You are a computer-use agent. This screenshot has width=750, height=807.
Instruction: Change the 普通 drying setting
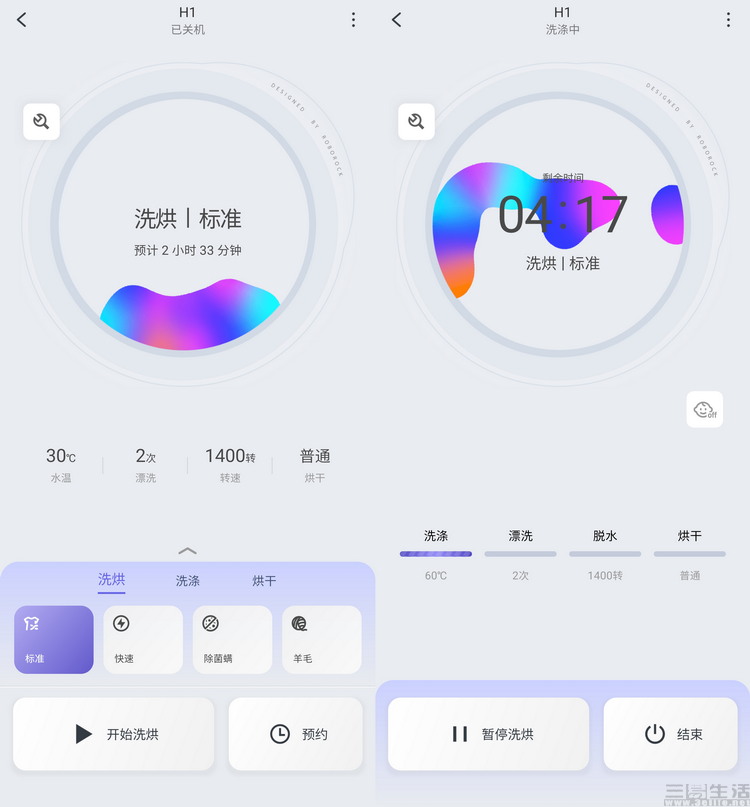pos(315,464)
